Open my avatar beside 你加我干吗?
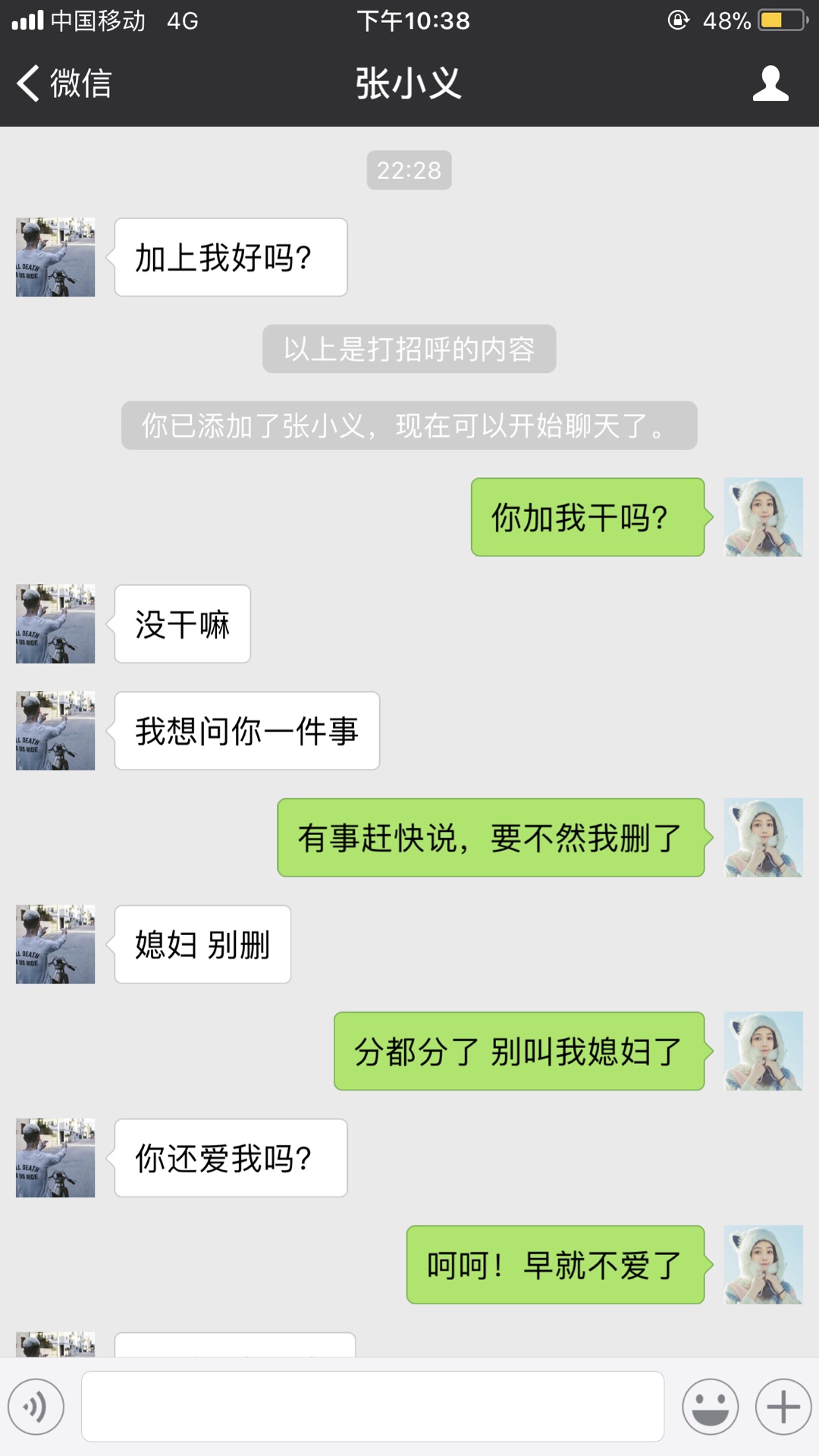The width and height of the screenshot is (819, 1456). [x=763, y=517]
